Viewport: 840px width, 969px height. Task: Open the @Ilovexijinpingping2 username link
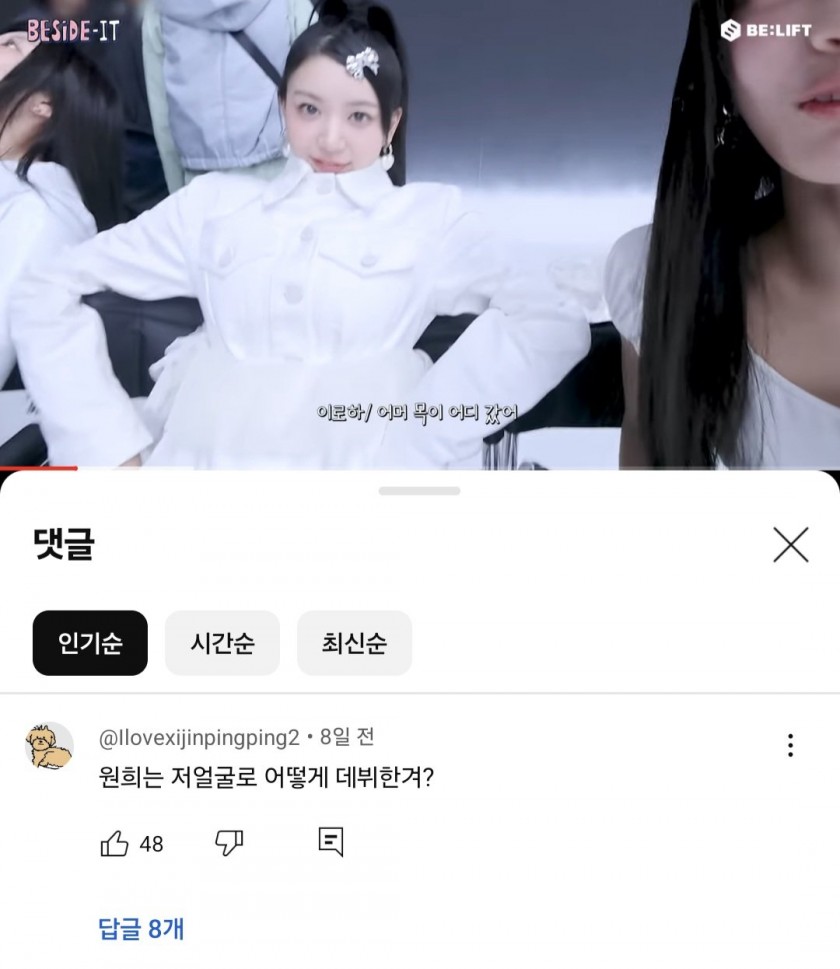199,738
